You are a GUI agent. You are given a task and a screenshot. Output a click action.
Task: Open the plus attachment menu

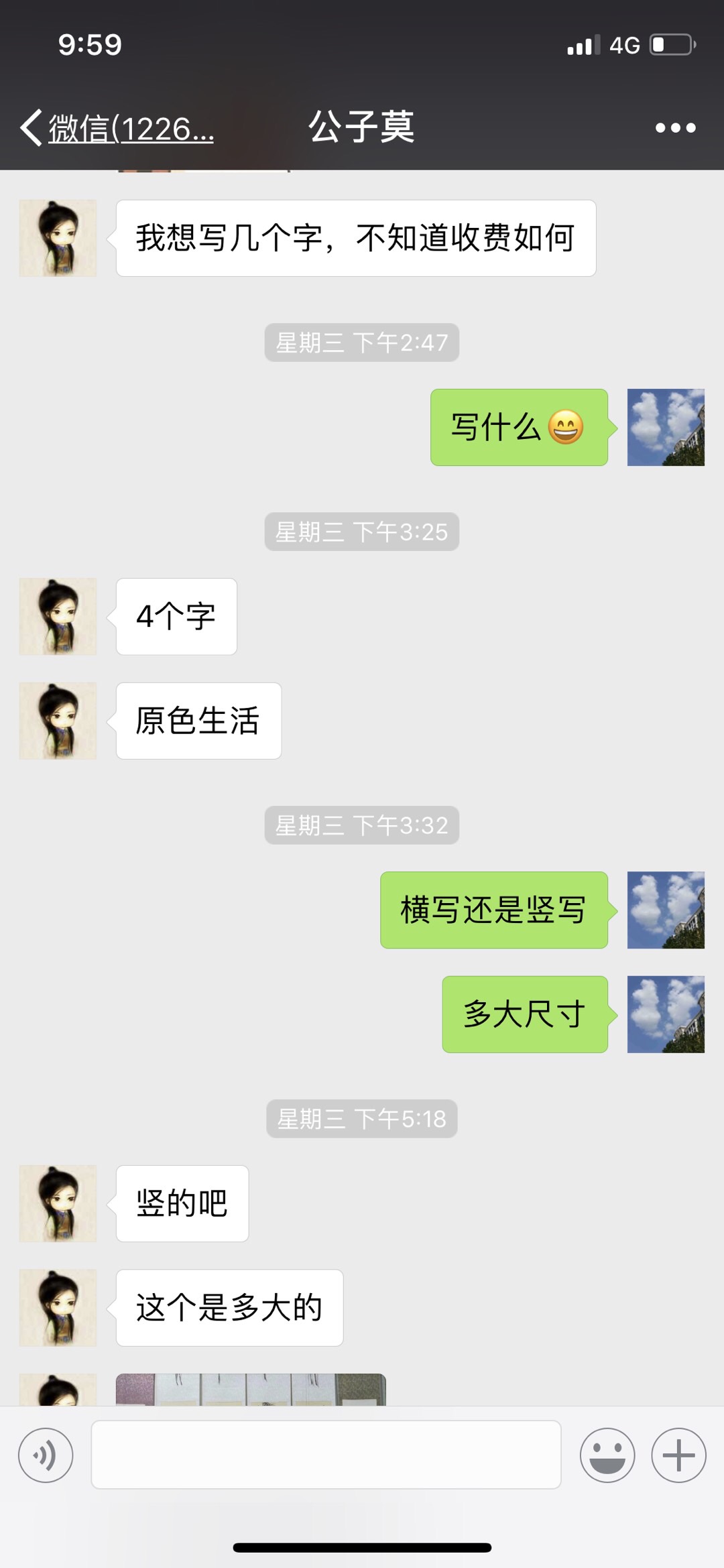pos(678,1455)
